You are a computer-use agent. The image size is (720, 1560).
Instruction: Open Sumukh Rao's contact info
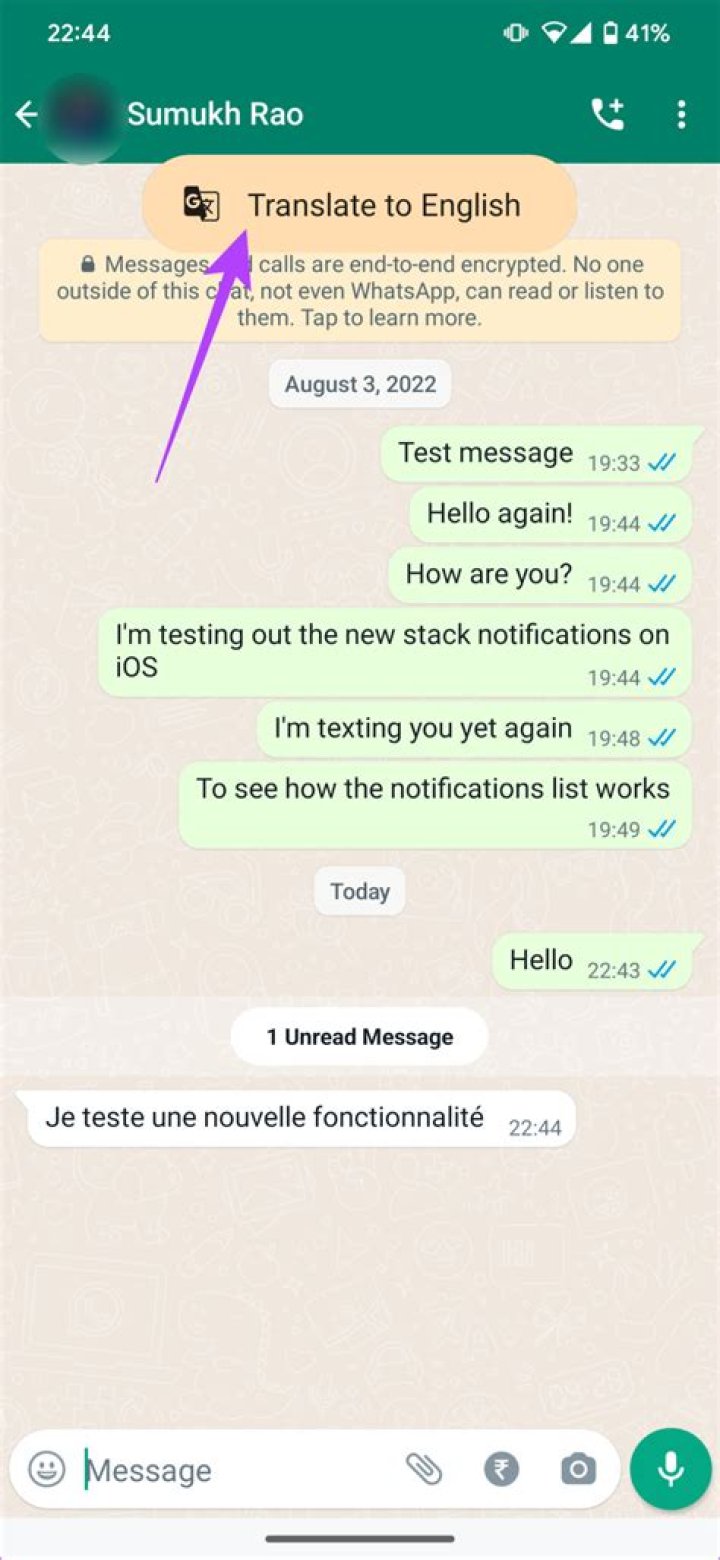215,115
